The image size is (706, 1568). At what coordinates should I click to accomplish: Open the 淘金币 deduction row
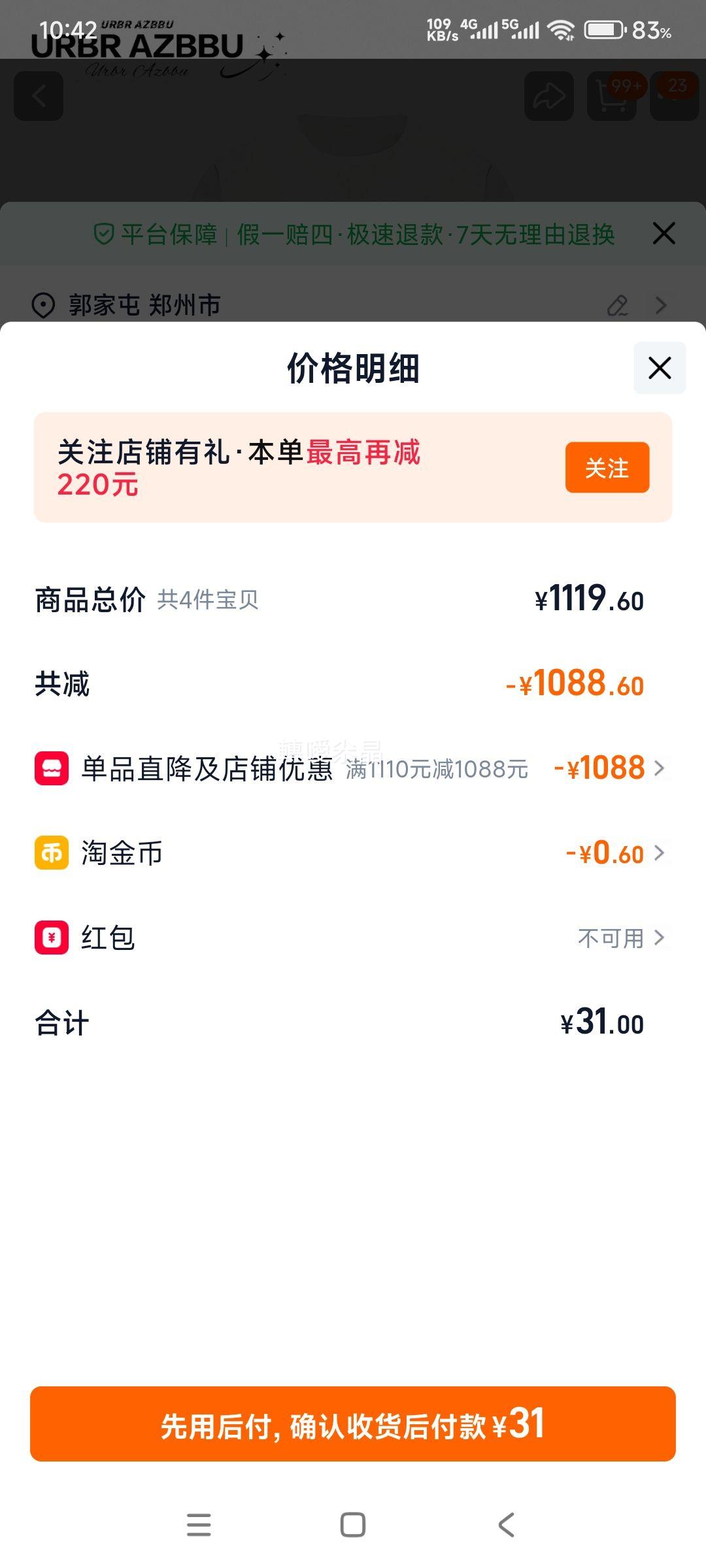pos(353,853)
